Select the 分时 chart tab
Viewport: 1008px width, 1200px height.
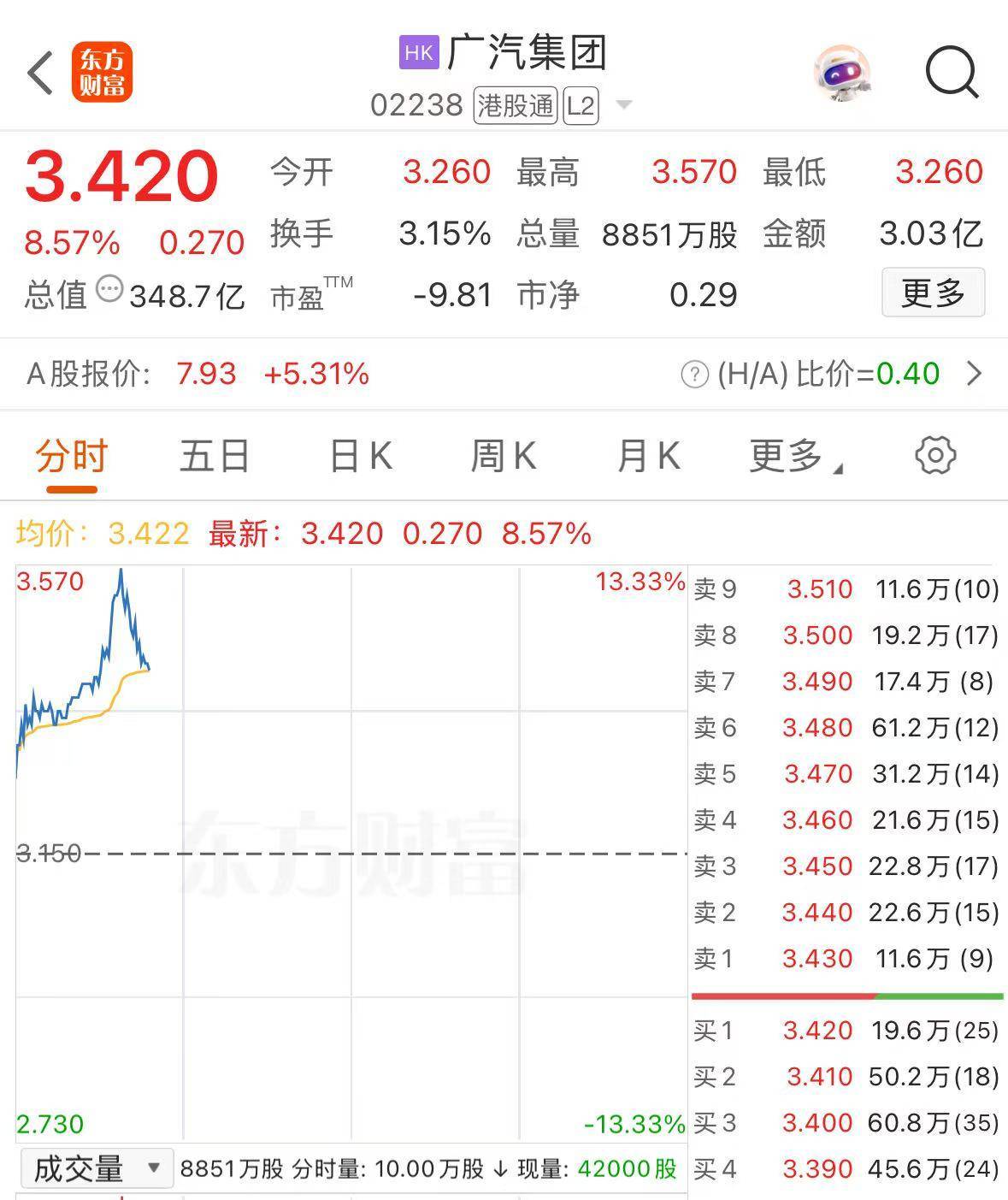(72, 456)
